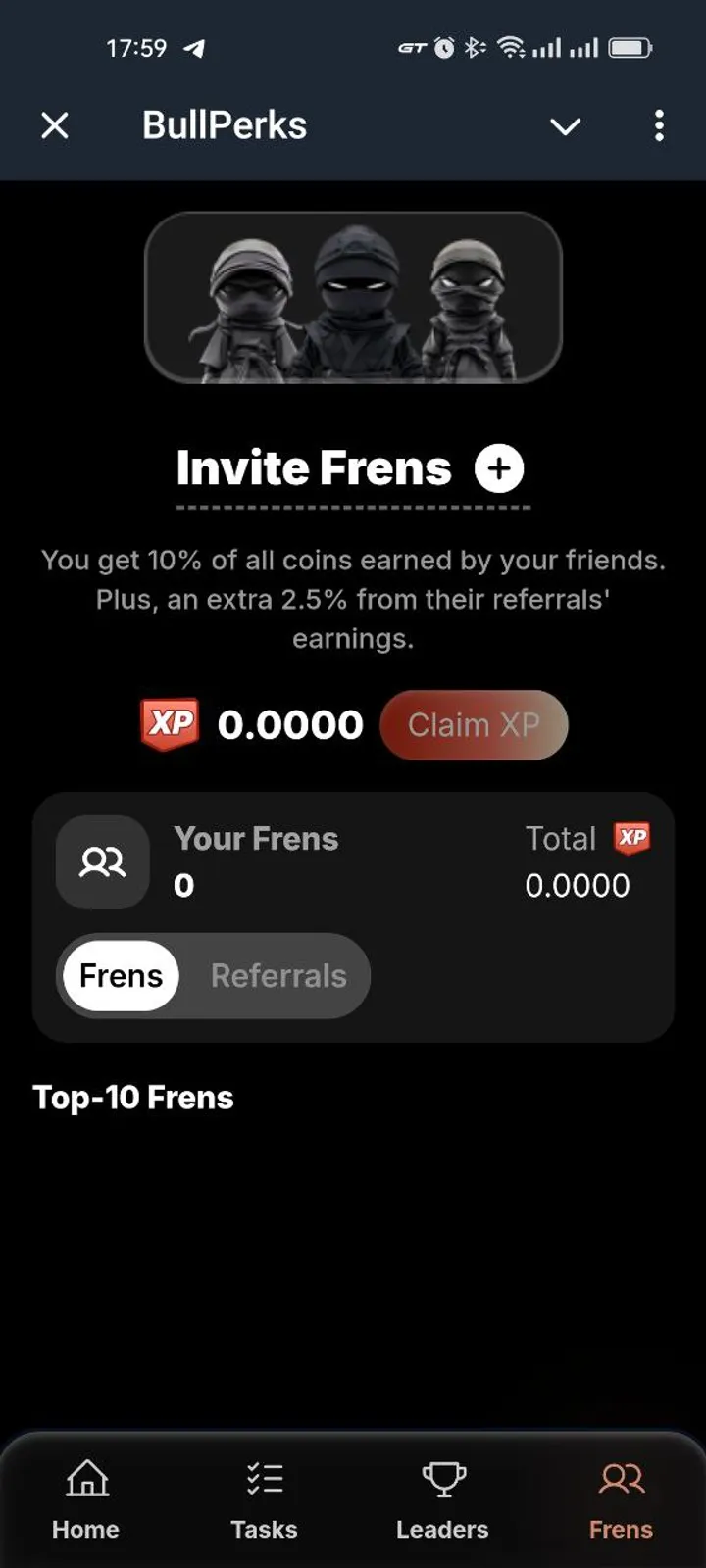
Task: Switch to the Referrals toggle
Action: (x=277, y=975)
